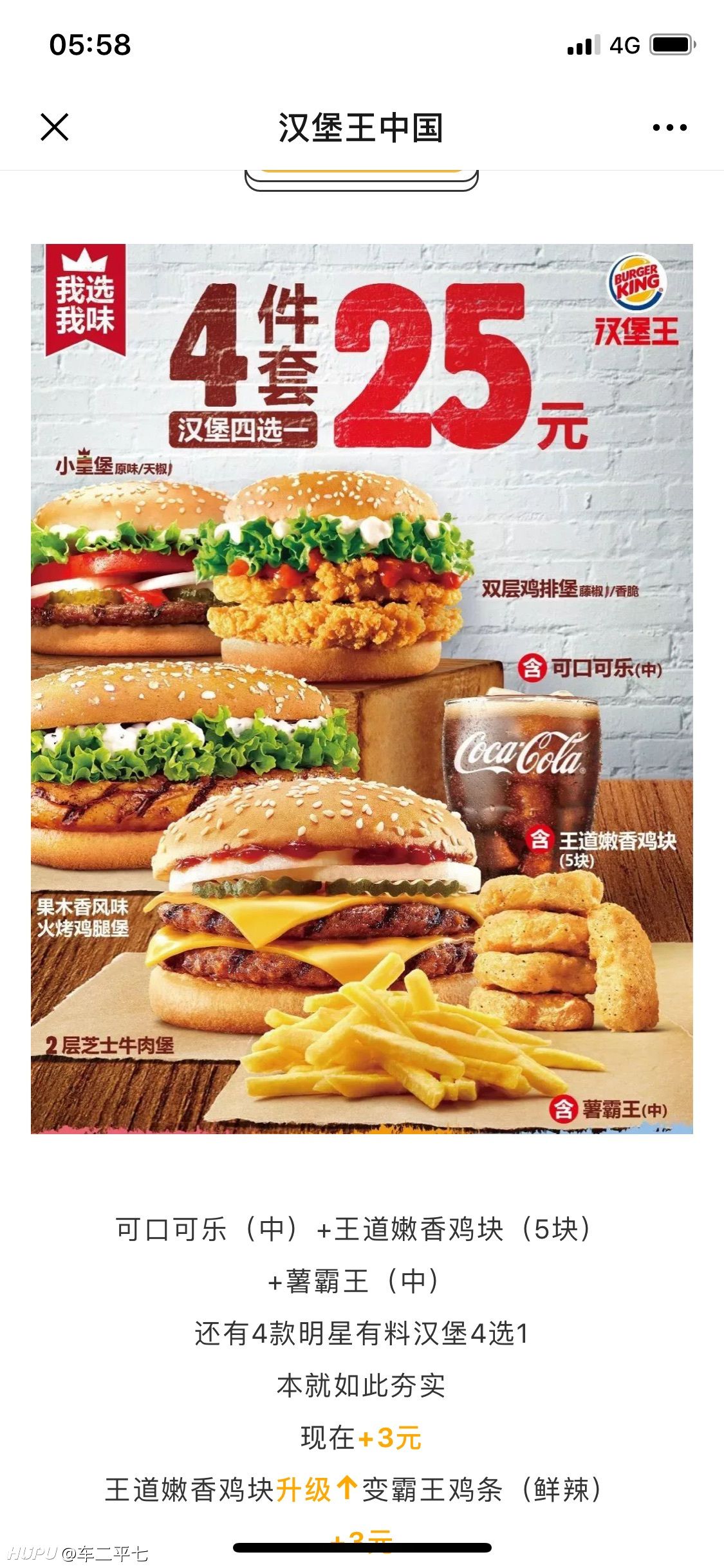Screen dimensions: 724x1568
Task: Open the three-dot more options menu
Action: click(x=669, y=127)
